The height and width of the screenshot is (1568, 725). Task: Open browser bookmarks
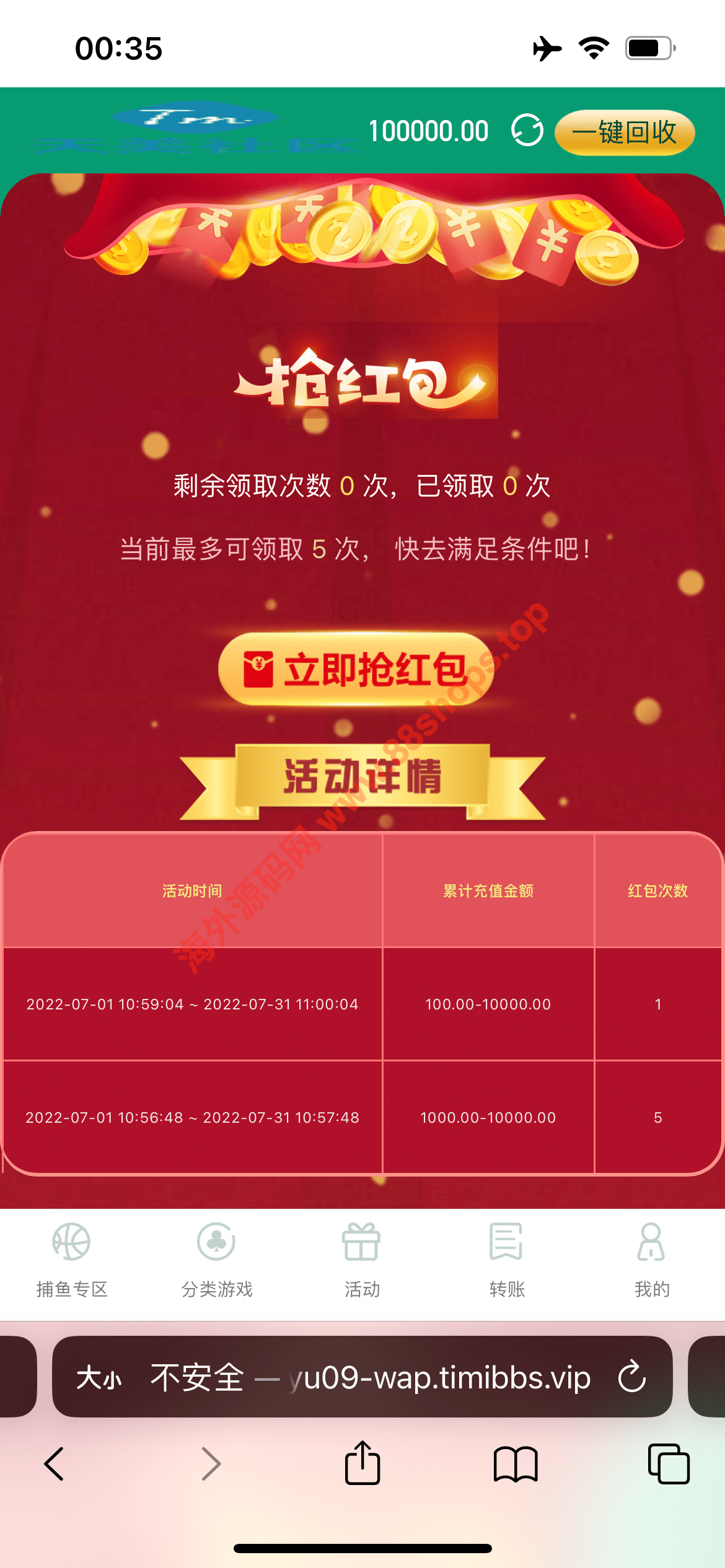coord(515,1464)
